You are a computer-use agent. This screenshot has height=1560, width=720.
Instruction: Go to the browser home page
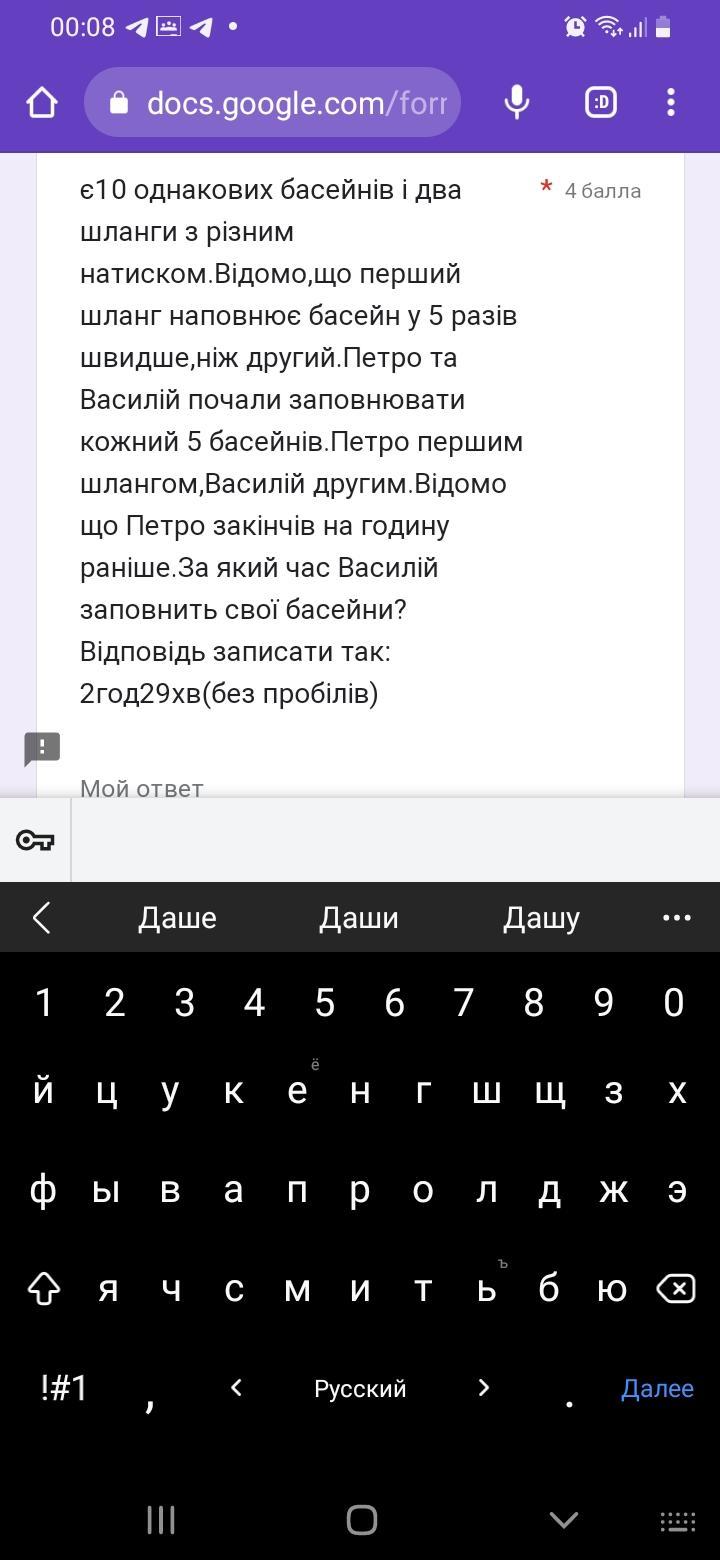coord(42,102)
